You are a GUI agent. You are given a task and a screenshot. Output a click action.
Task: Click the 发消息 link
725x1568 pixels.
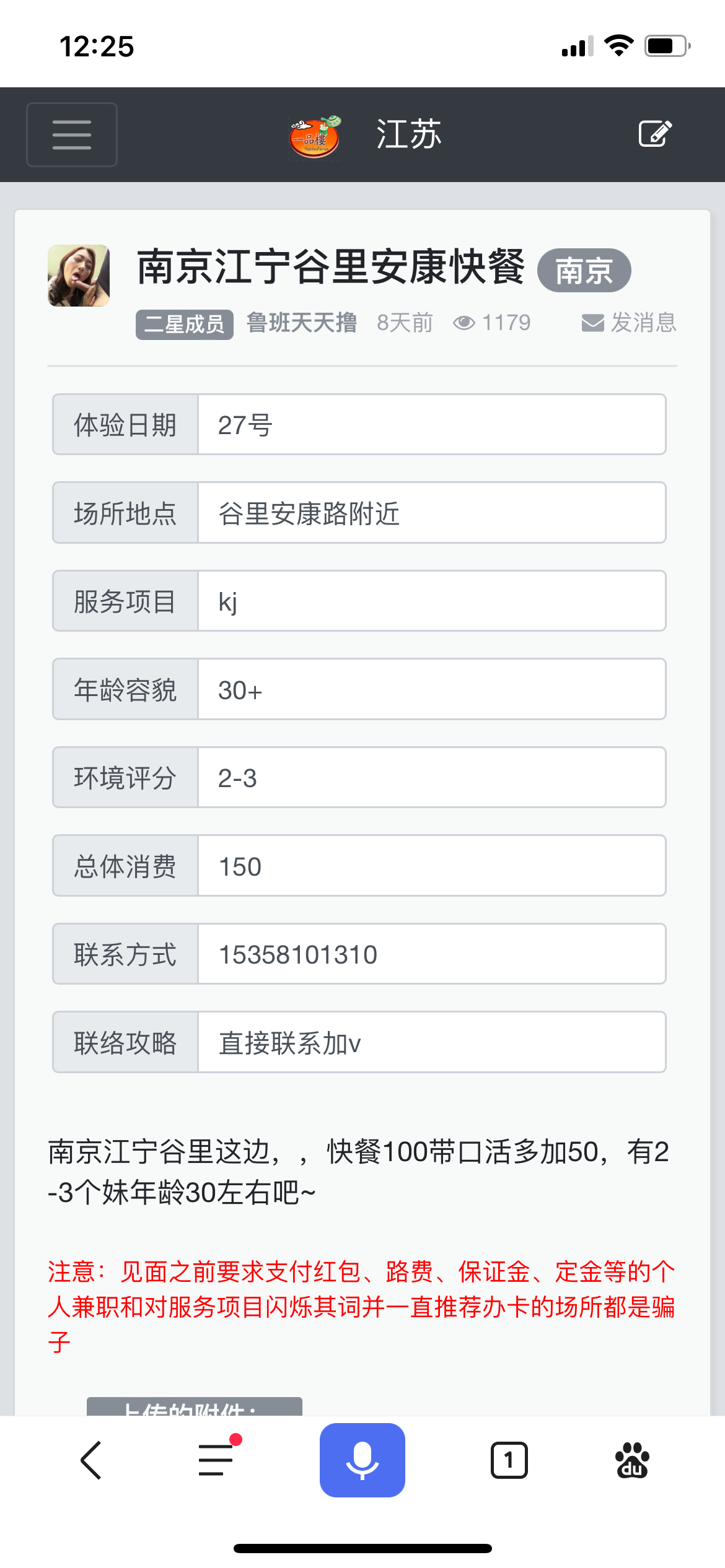click(643, 323)
